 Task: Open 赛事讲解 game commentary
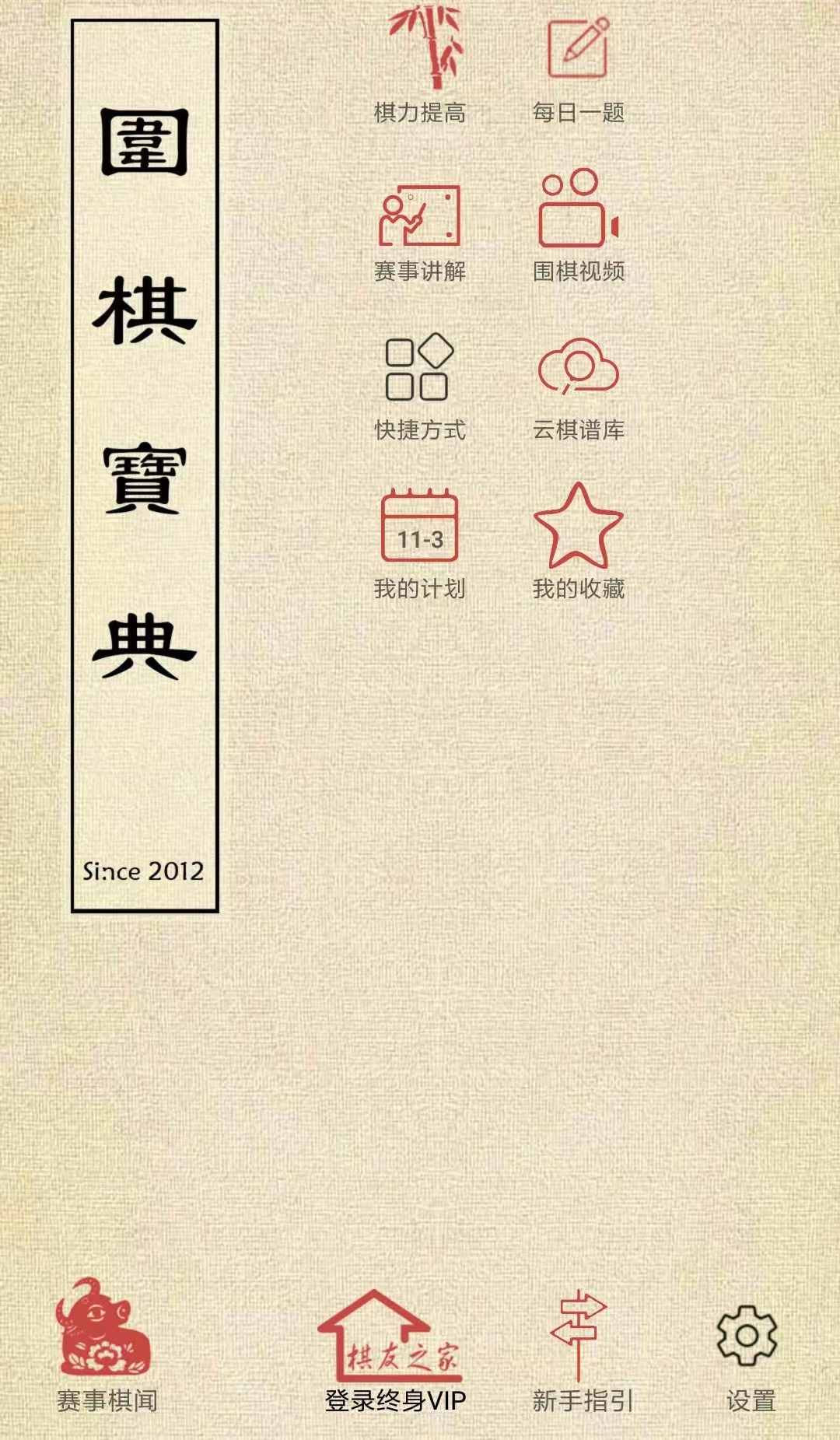420,230
